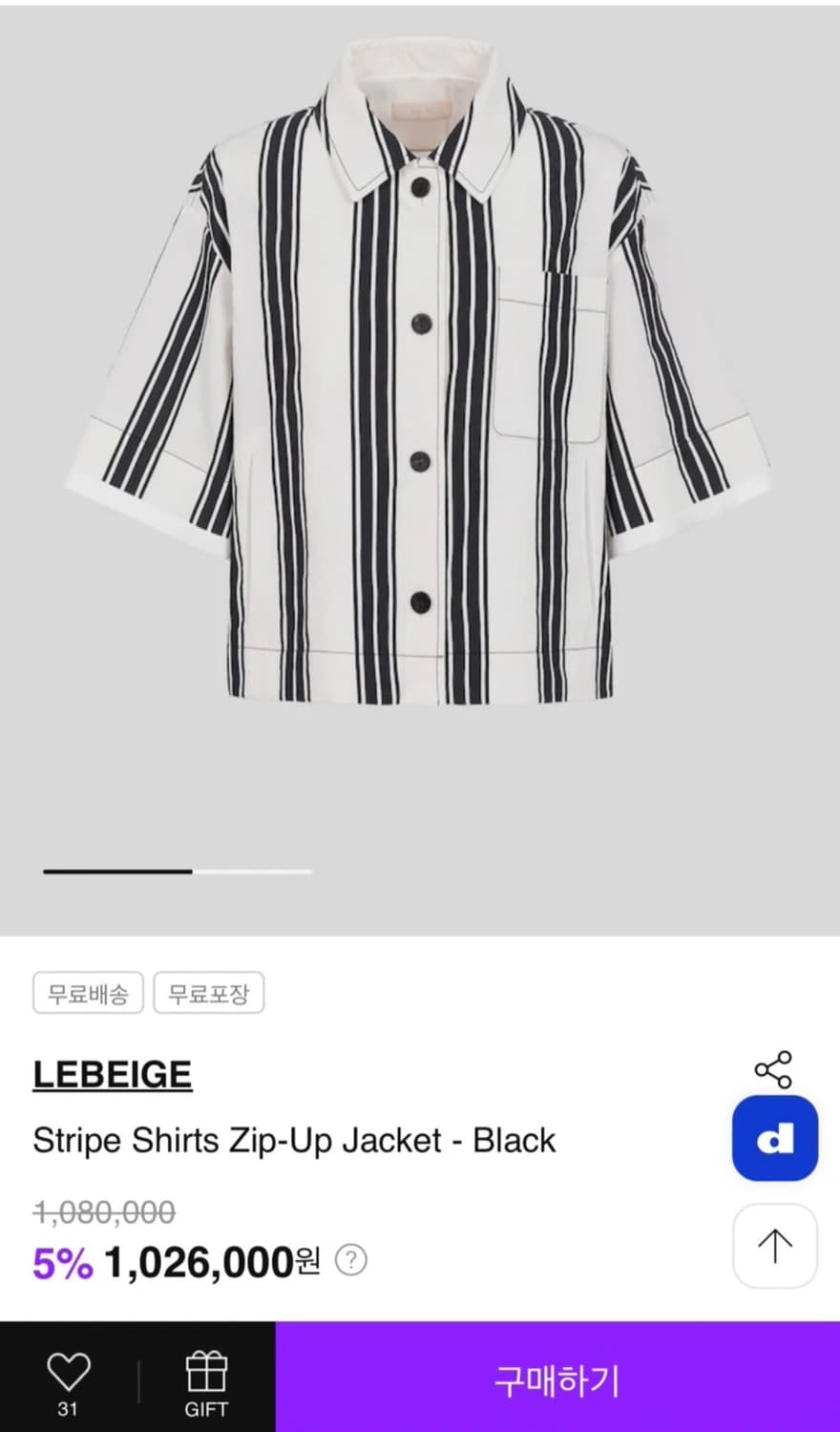Toggle wishlist heart for this jacket
The image size is (840, 1432).
[x=67, y=1370]
